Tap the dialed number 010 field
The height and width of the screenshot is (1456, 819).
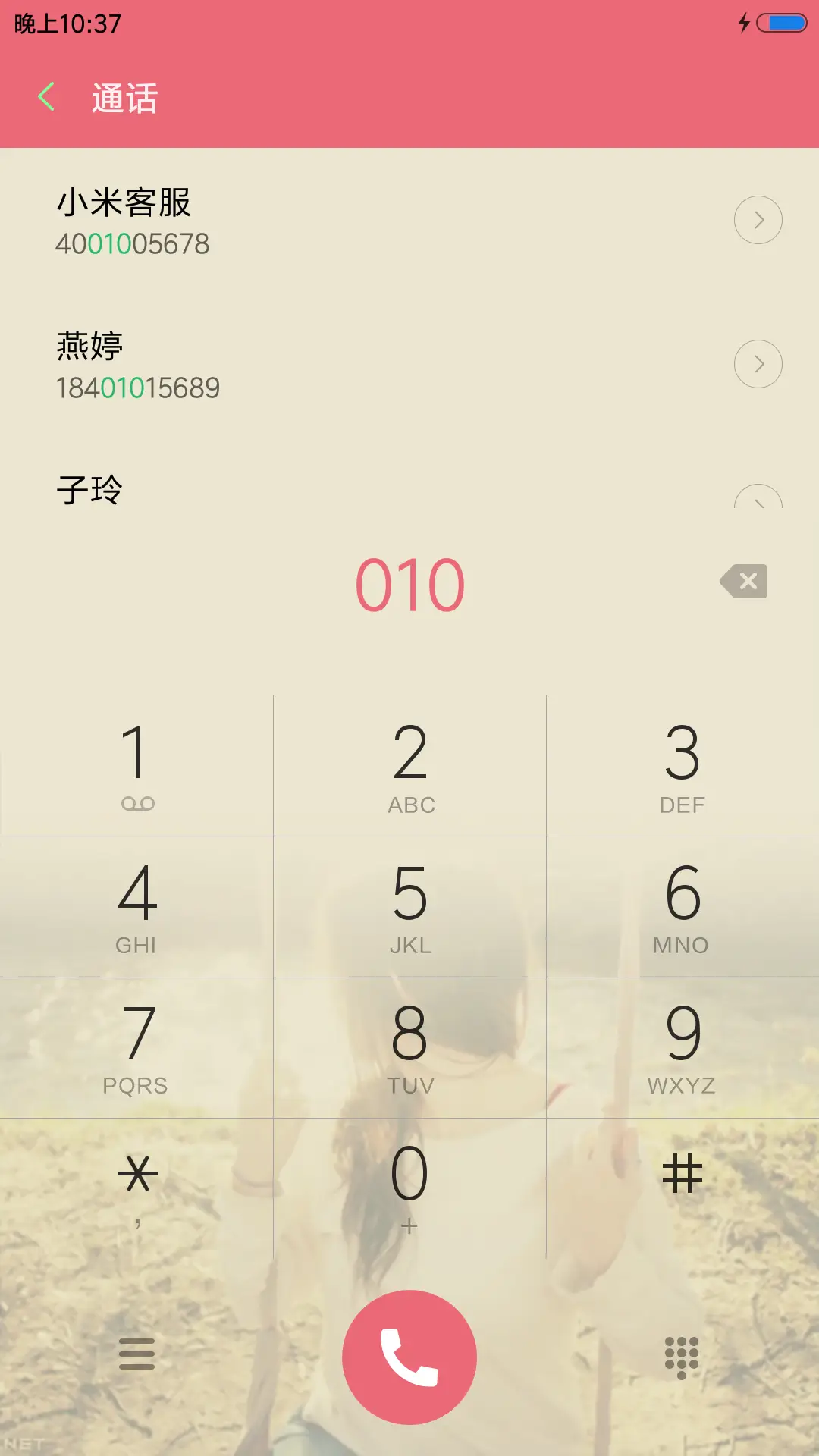tap(409, 581)
